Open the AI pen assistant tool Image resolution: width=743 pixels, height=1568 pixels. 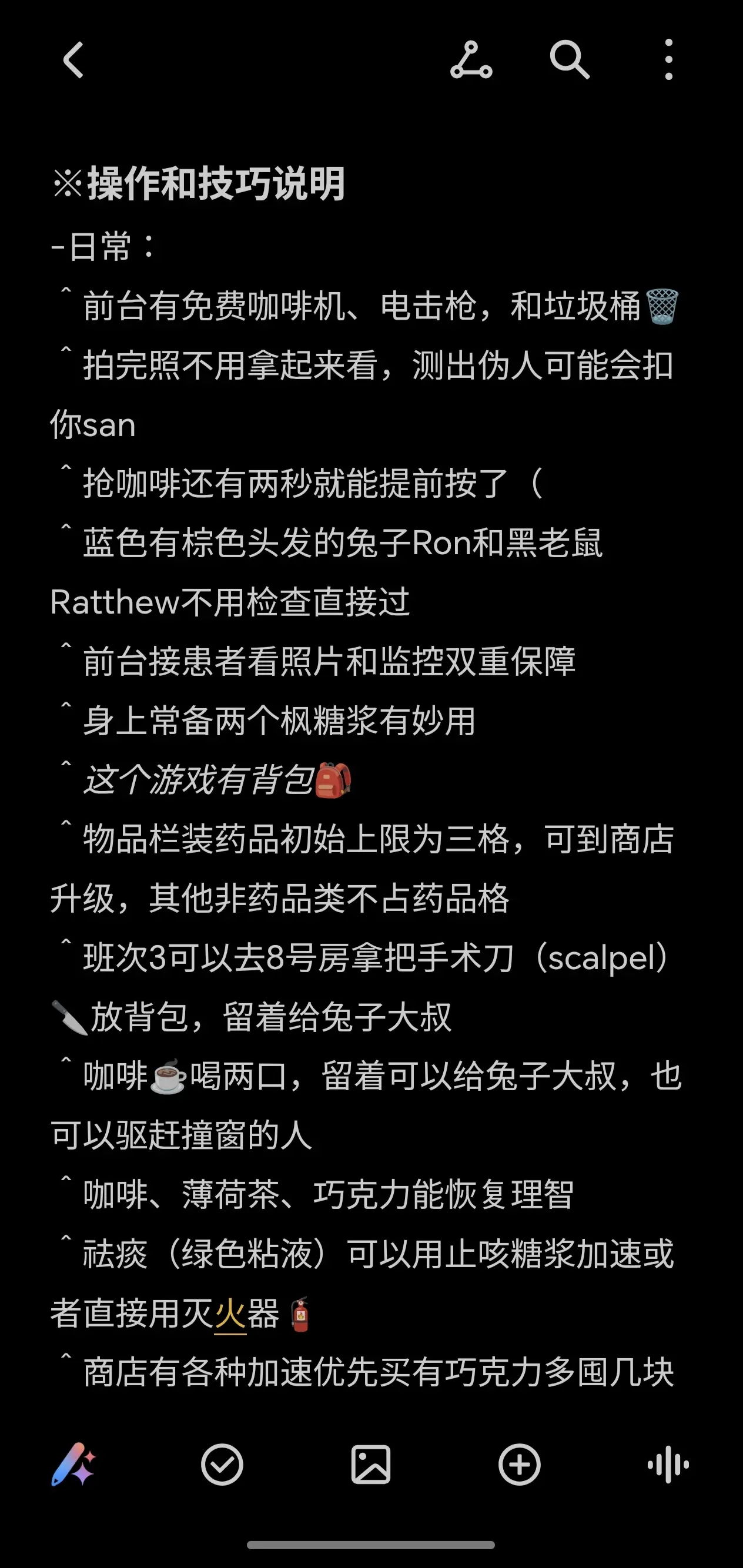[73, 1465]
